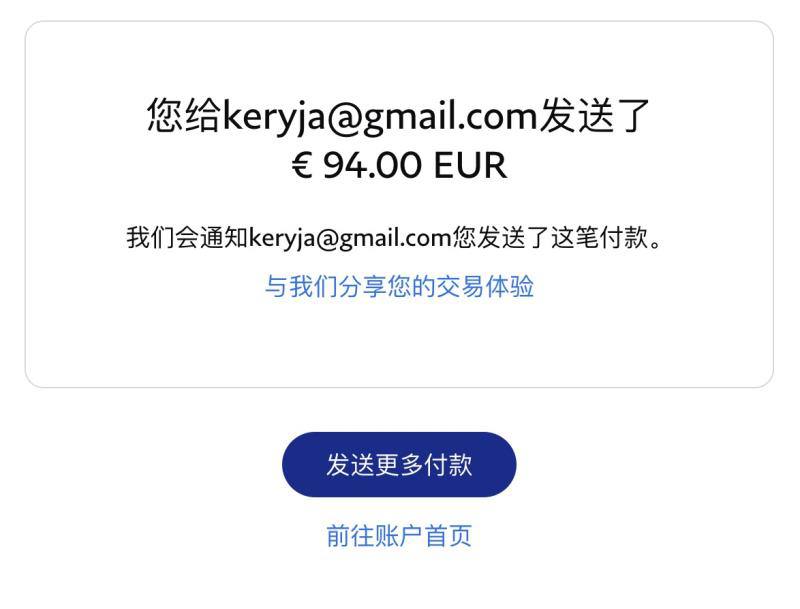Tap the 发送更多付款 button
The width and height of the screenshot is (800, 609).
coord(399,465)
